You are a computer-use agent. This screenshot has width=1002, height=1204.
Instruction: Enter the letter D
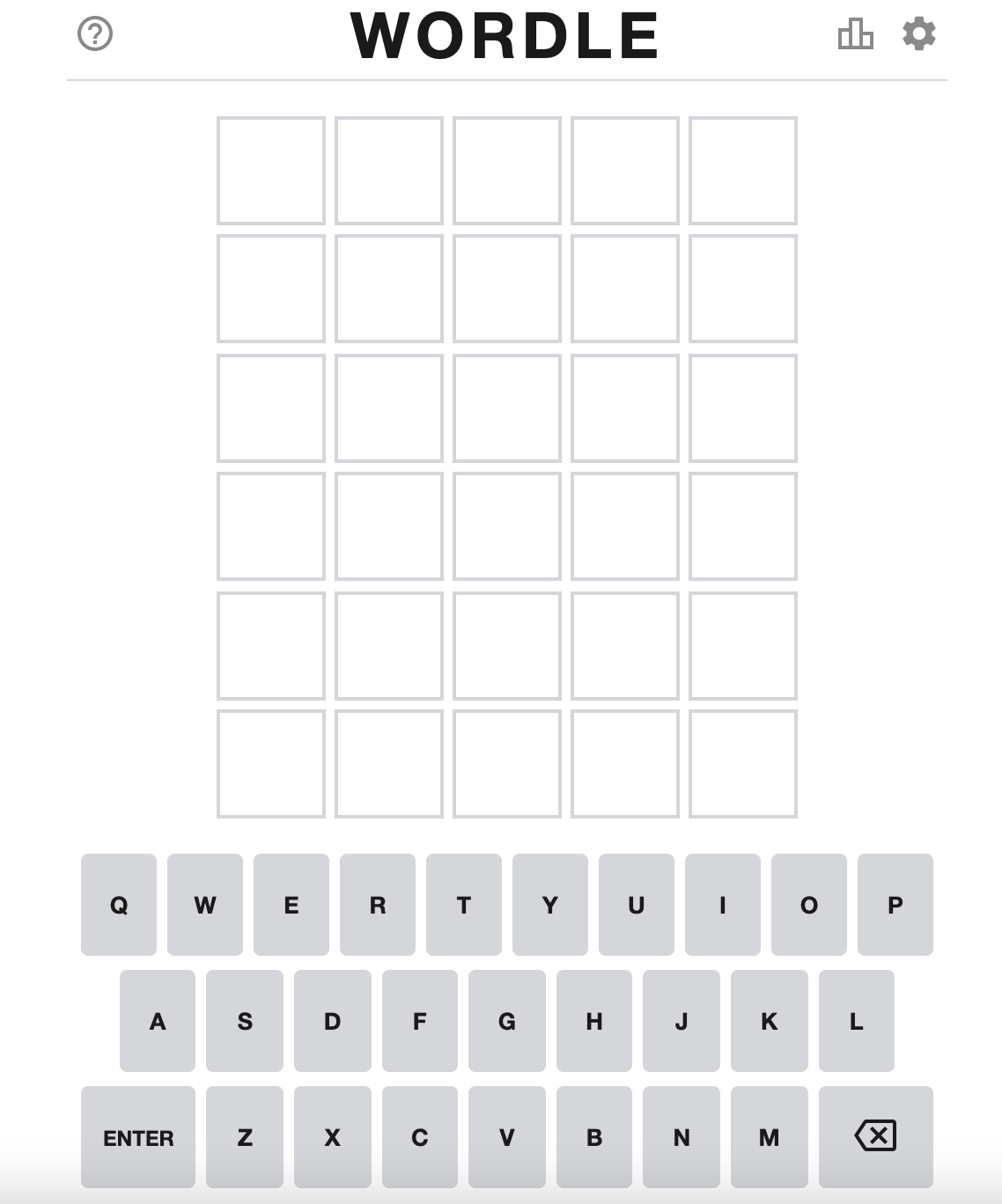pos(332,1021)
